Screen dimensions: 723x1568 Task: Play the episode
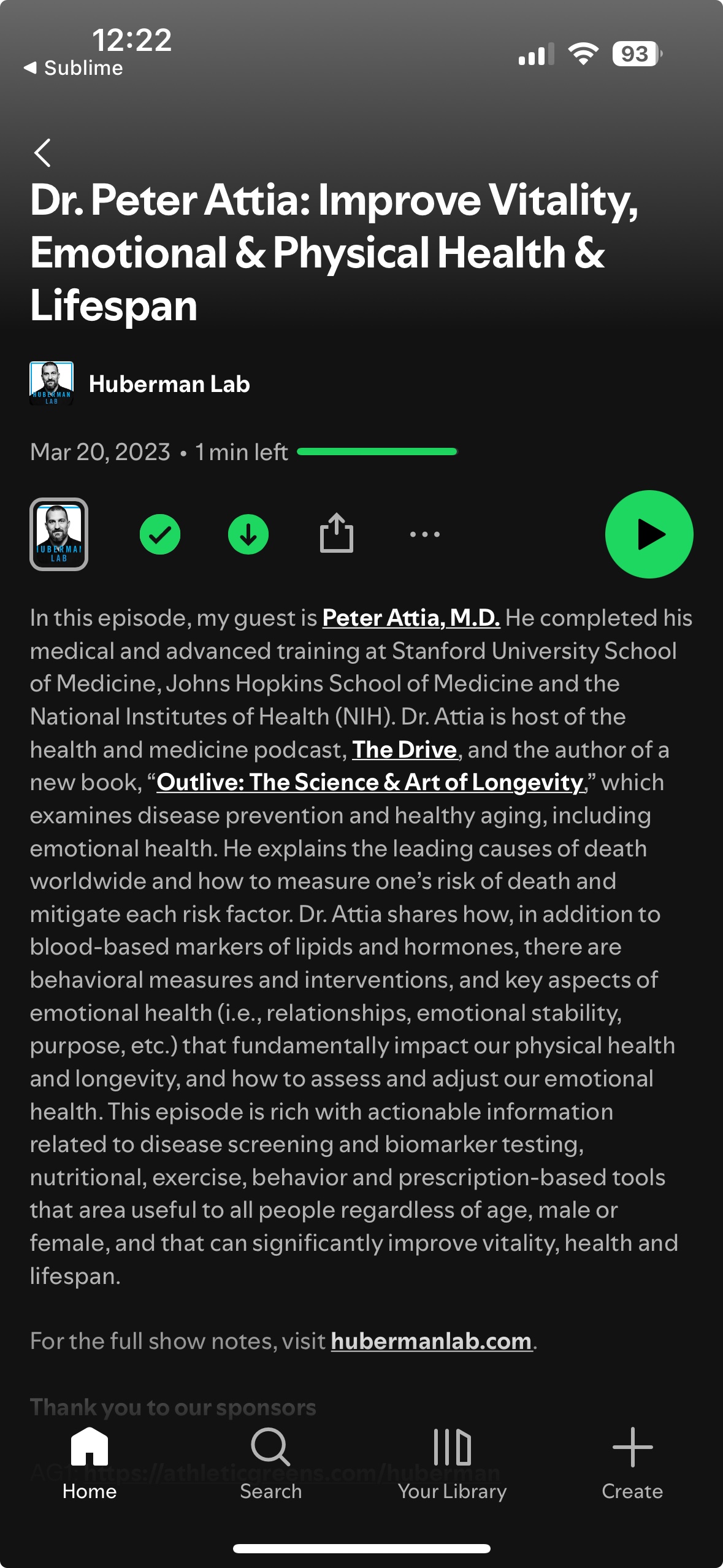[x=649, y=534]
